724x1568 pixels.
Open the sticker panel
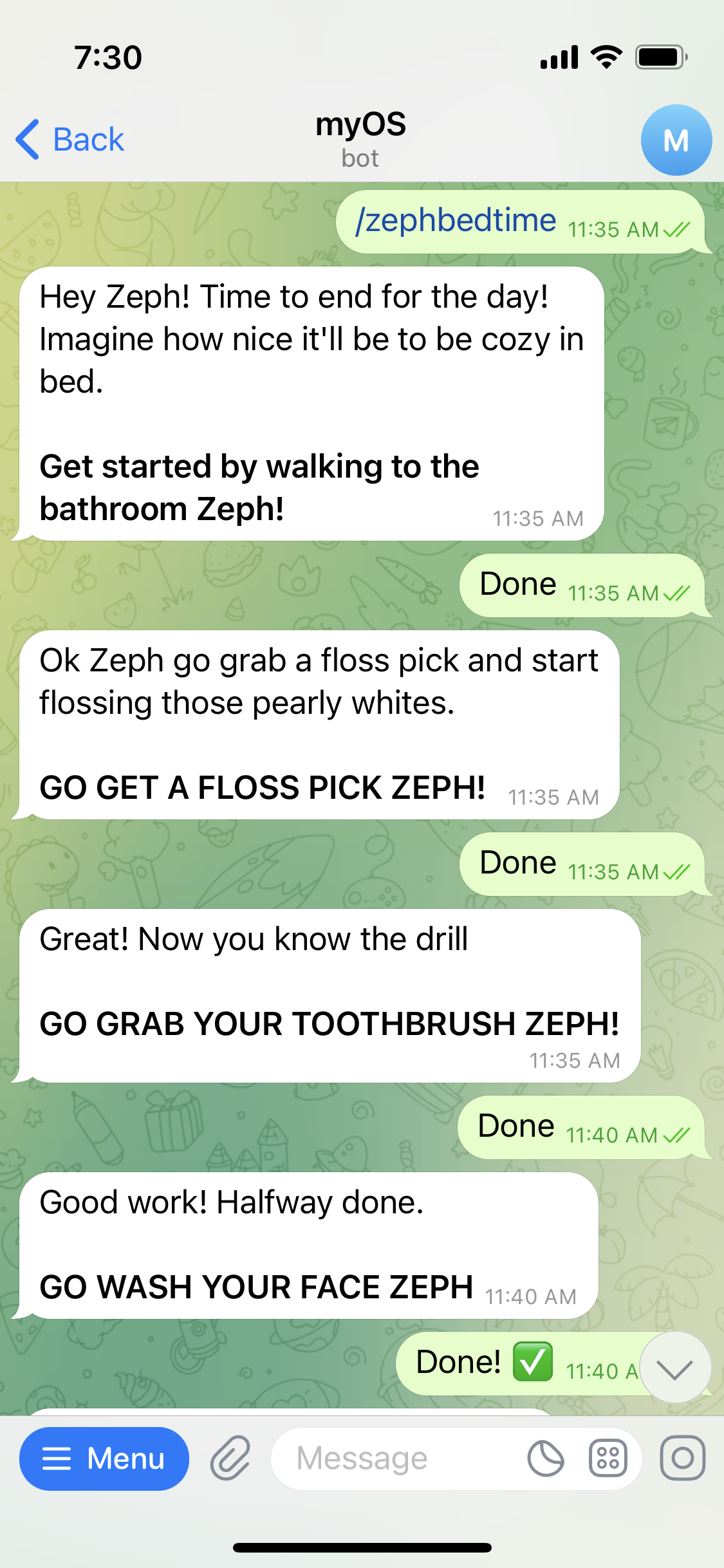[x=545, y=1459]
